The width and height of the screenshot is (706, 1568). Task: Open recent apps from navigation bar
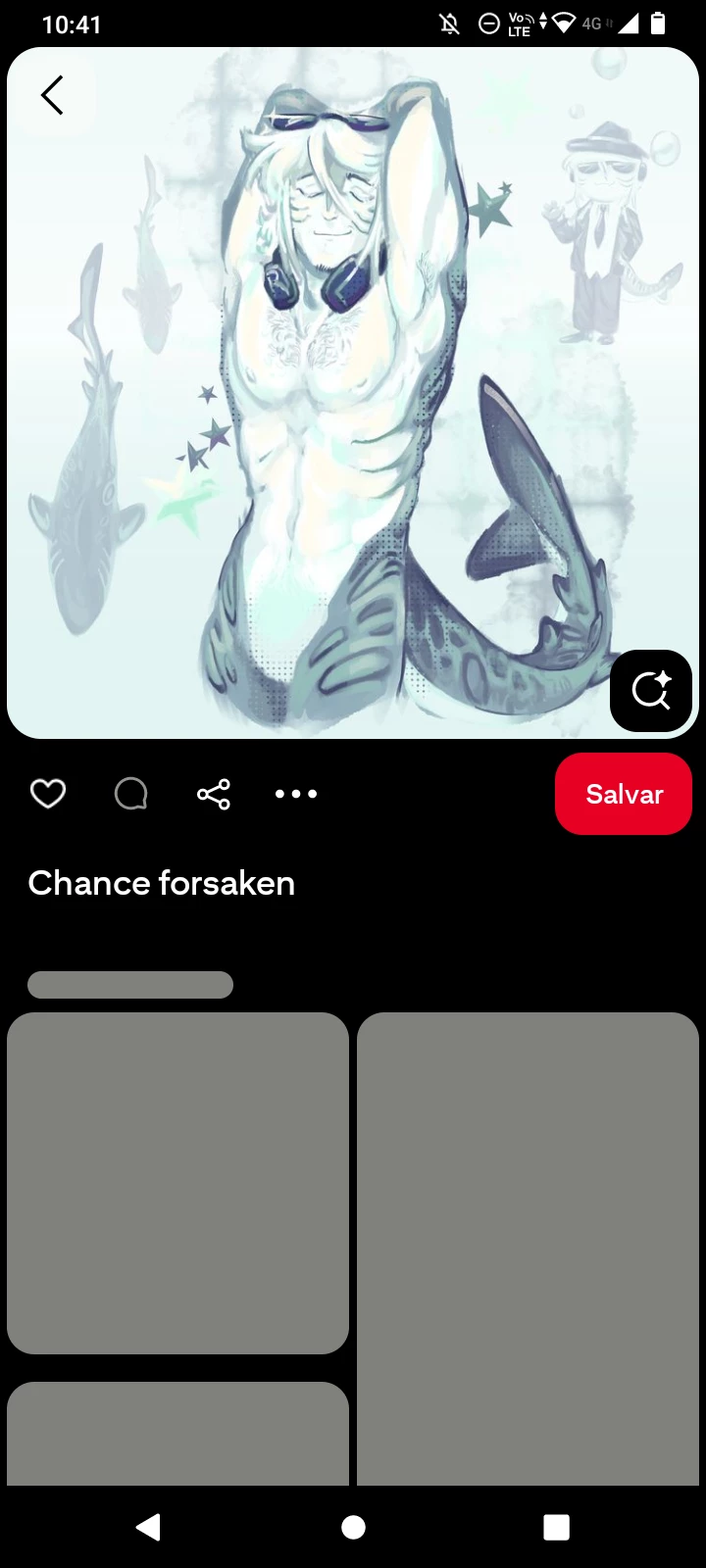point(556,1527)
